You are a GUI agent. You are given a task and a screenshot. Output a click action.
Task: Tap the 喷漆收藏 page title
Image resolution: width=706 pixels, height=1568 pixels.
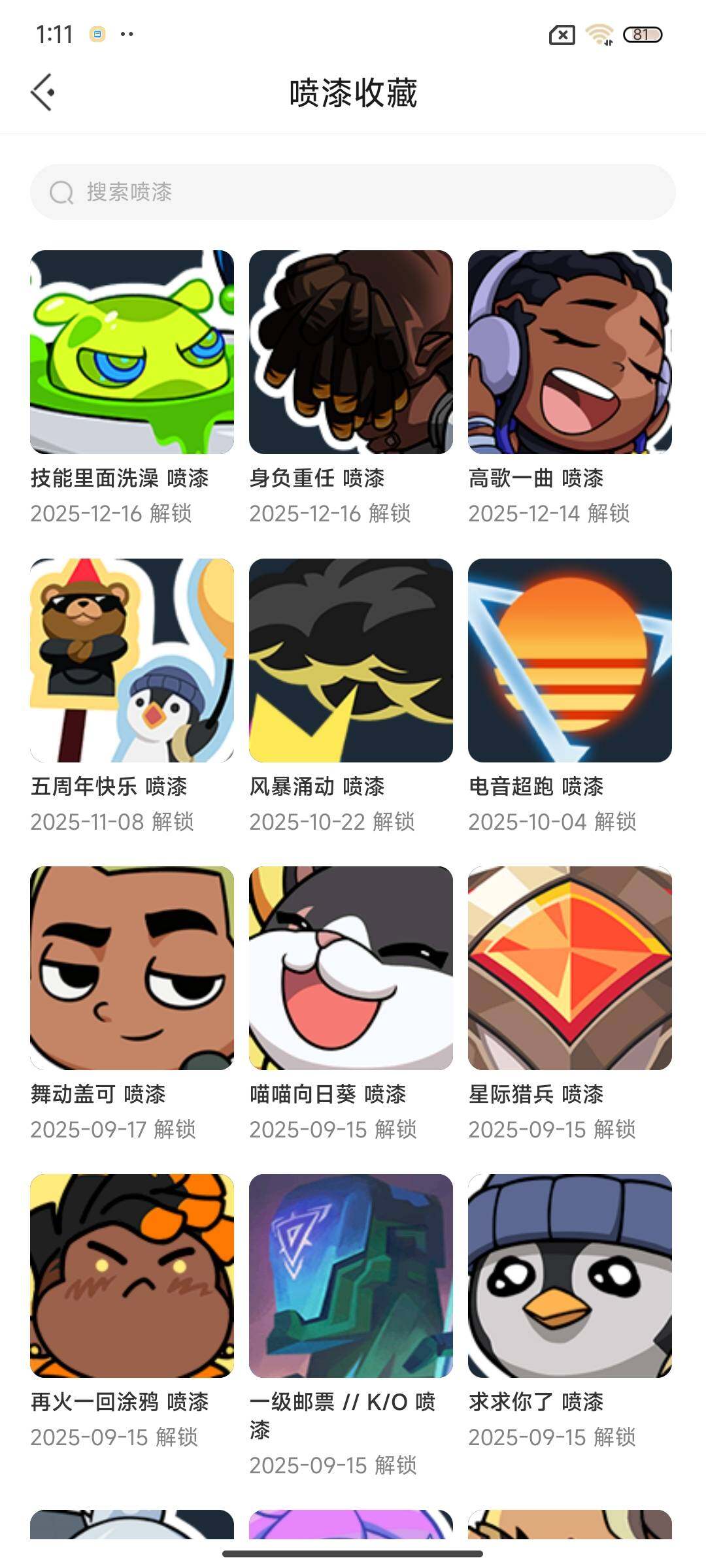click(353, 91)
